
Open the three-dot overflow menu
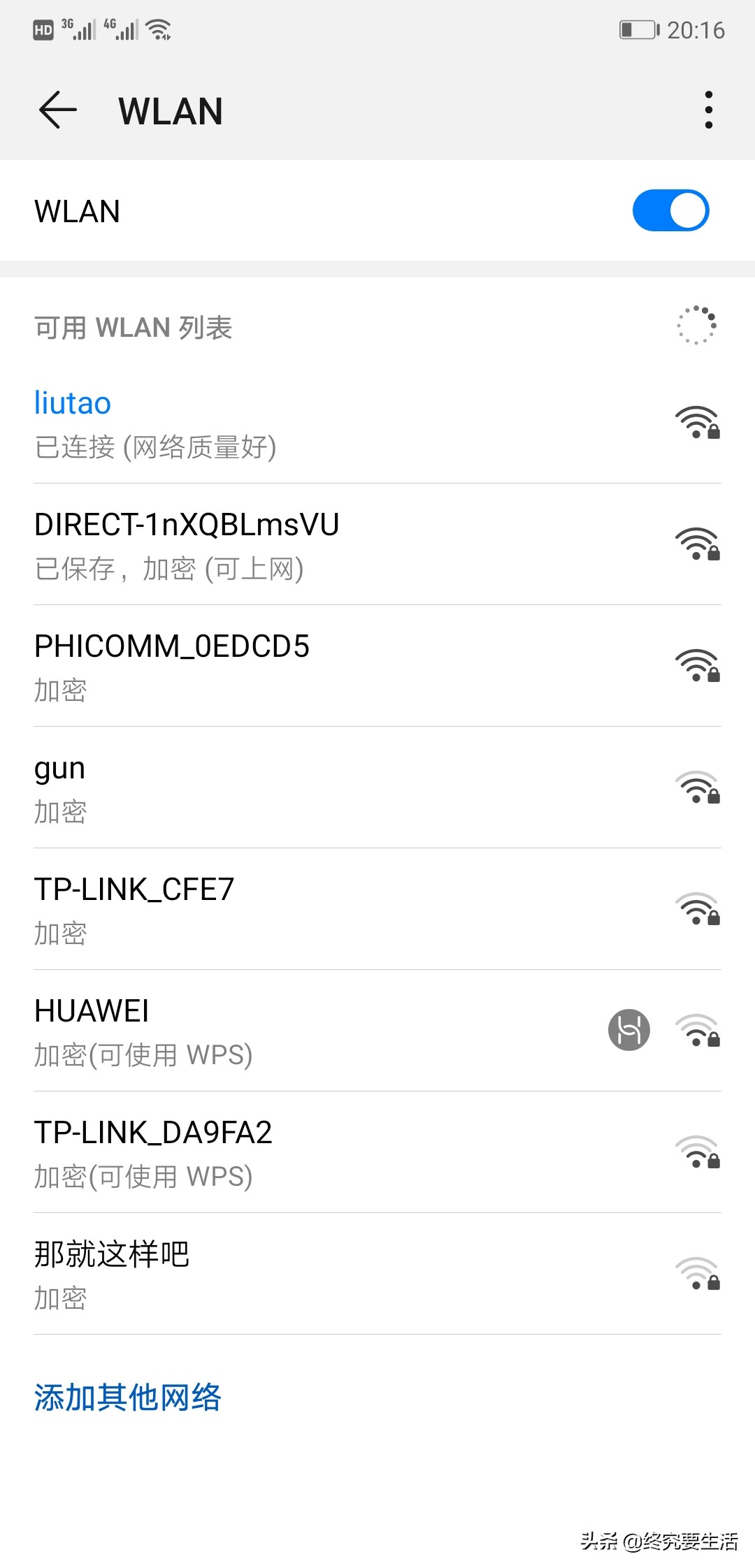point(709,110)
